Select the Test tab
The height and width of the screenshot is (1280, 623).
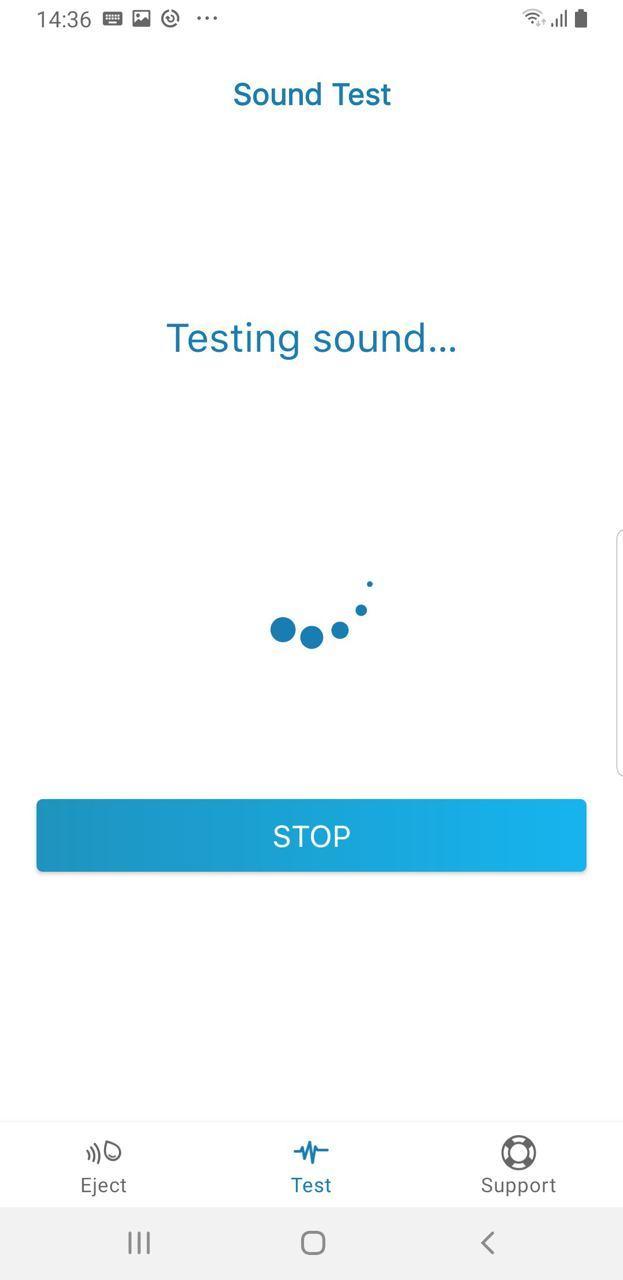[x=311, y=1166]
